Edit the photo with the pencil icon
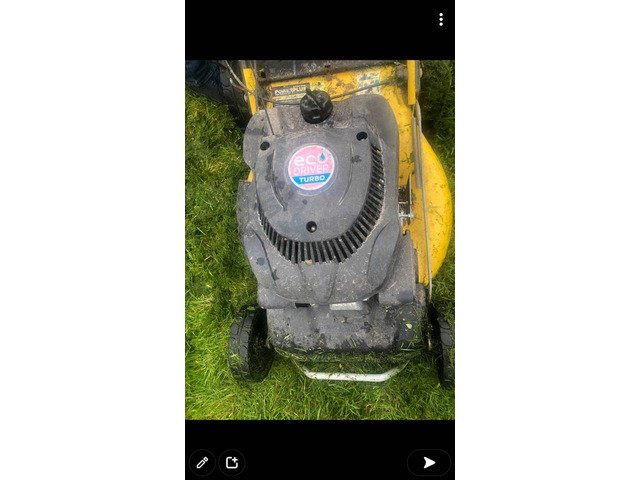Screen dimensions: 640x480 pyautogui.click(x=202, y=462)
